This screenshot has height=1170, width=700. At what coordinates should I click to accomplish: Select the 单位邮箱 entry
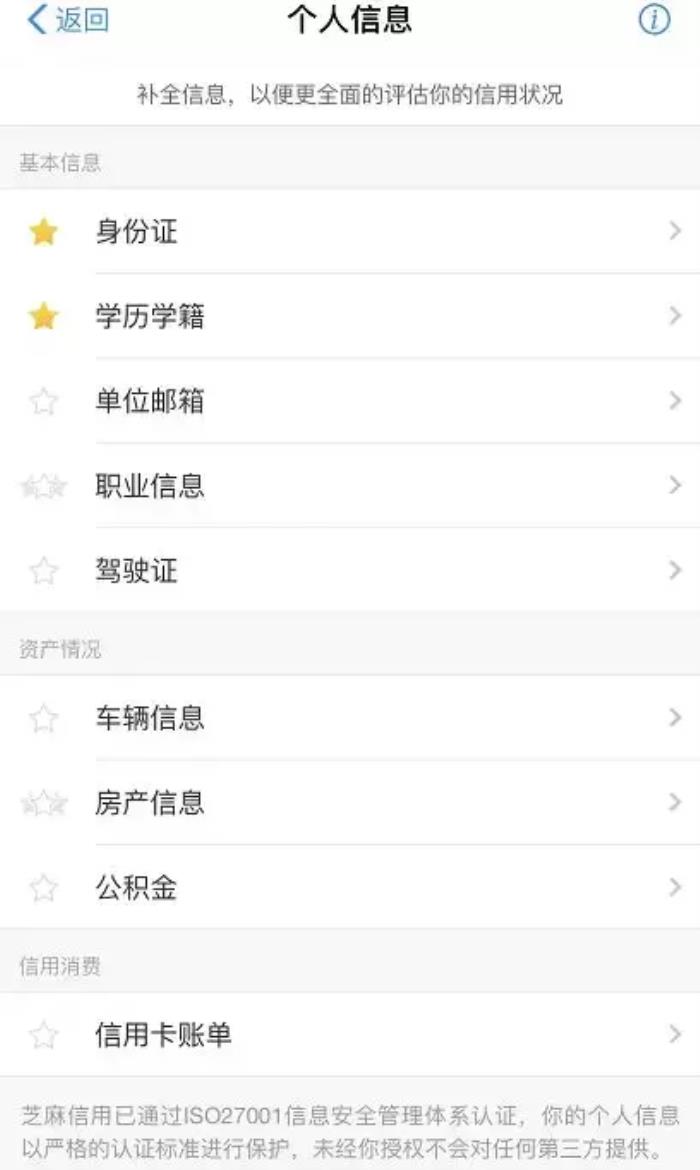pyautogui.click(x=350, y=402)
